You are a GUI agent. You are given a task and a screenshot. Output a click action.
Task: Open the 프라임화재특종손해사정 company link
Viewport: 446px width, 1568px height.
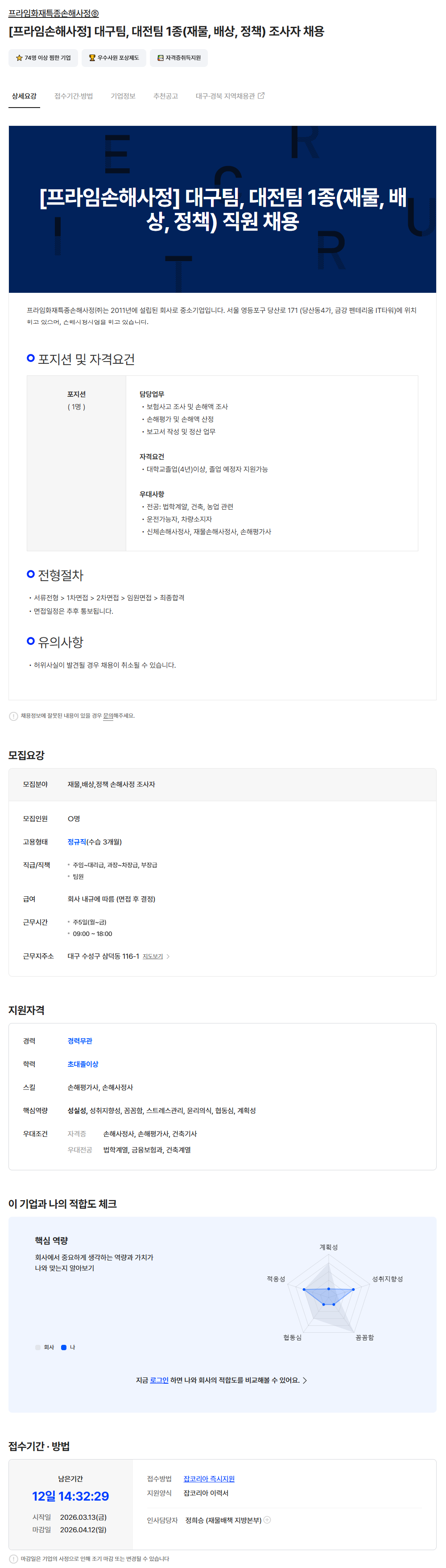54,13
